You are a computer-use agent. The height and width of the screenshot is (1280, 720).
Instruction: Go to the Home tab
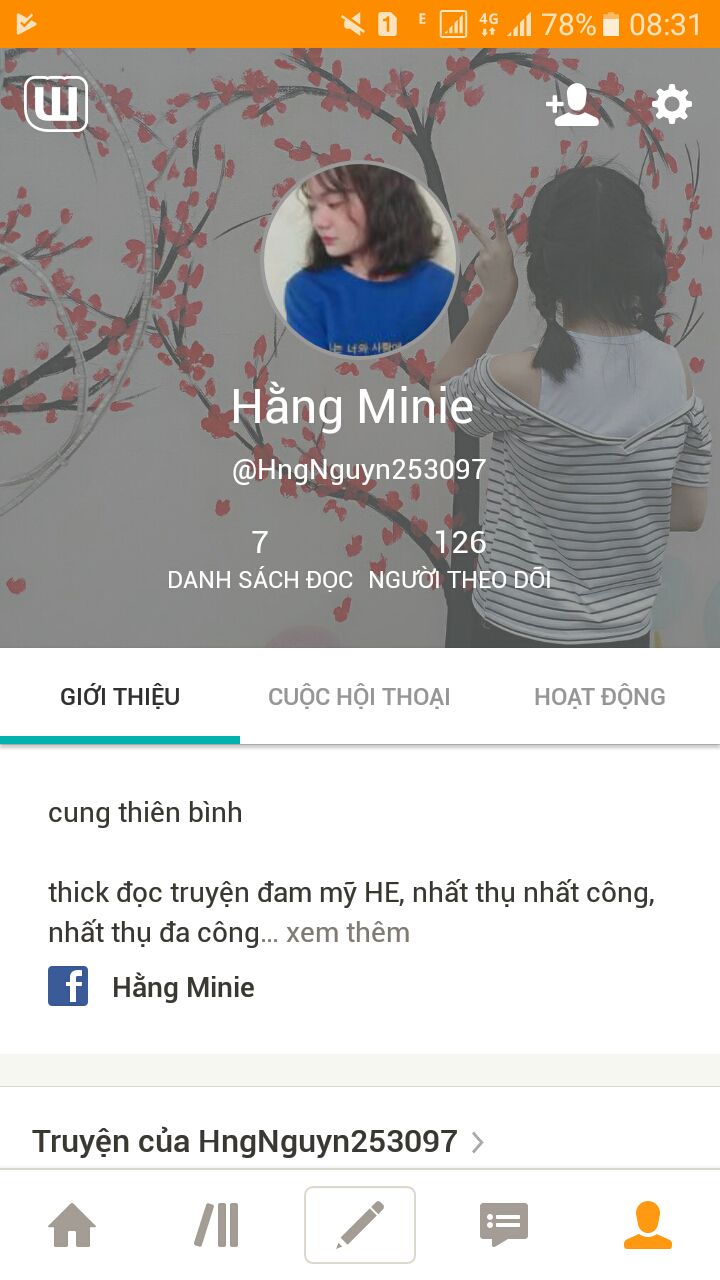[72, 1225]
